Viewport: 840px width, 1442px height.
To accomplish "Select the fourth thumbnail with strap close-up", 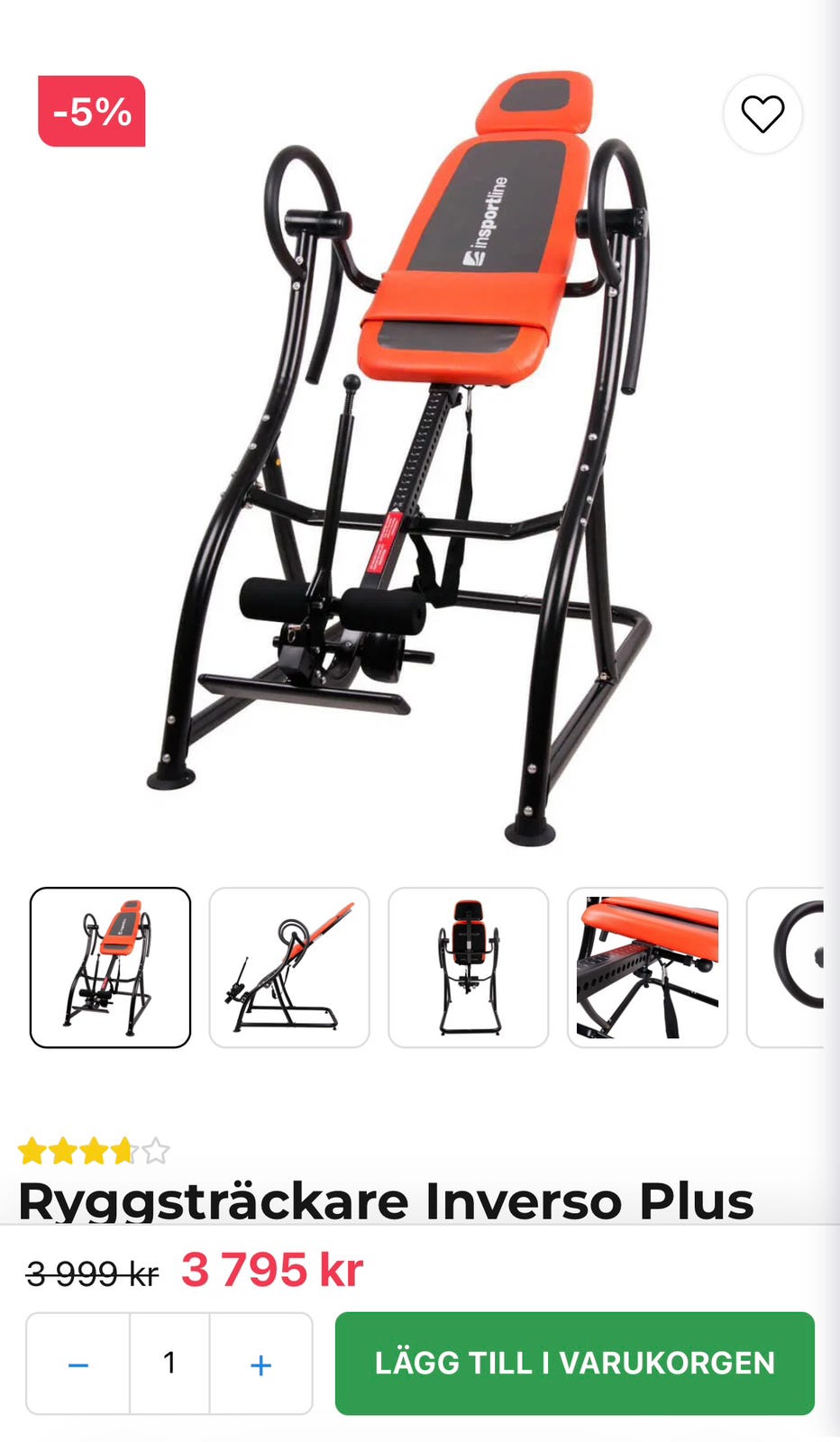I will click(x=647, y=967).
